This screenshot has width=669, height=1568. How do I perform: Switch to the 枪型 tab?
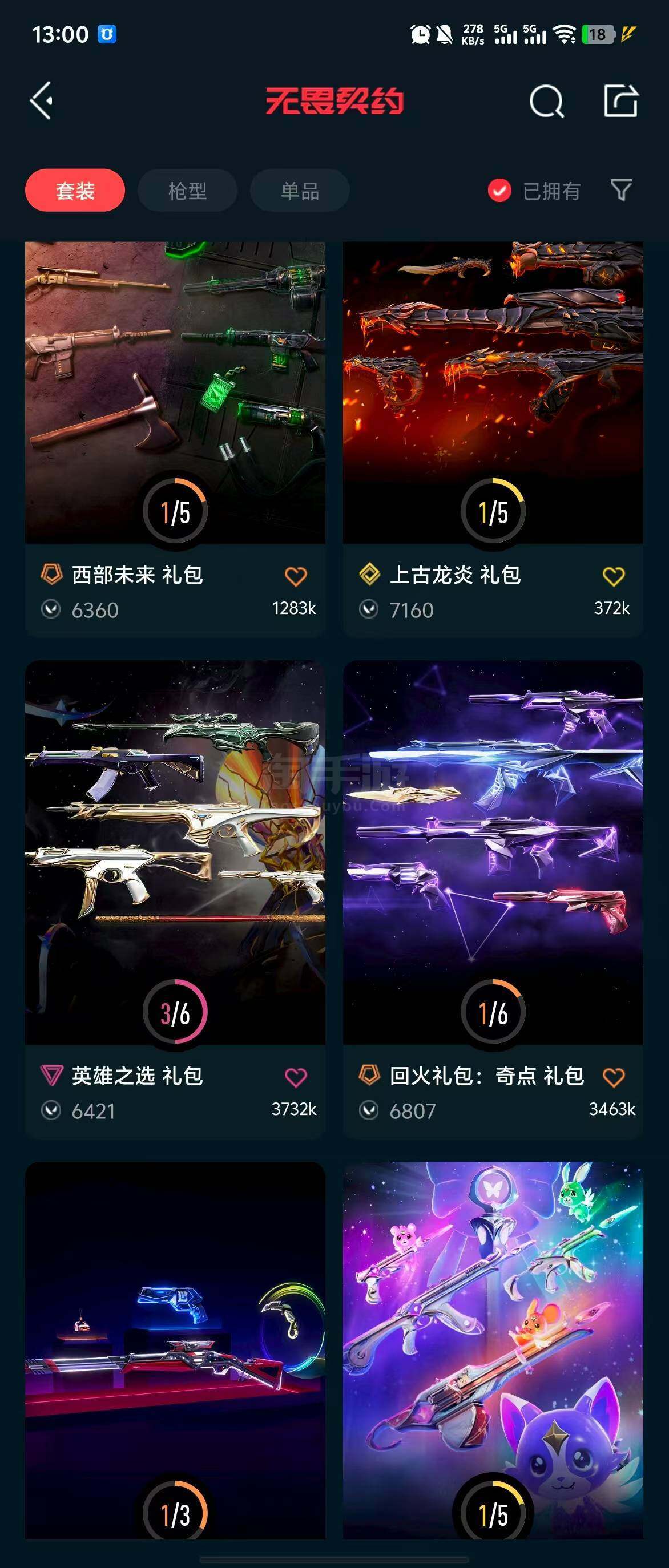pos(187,191)
